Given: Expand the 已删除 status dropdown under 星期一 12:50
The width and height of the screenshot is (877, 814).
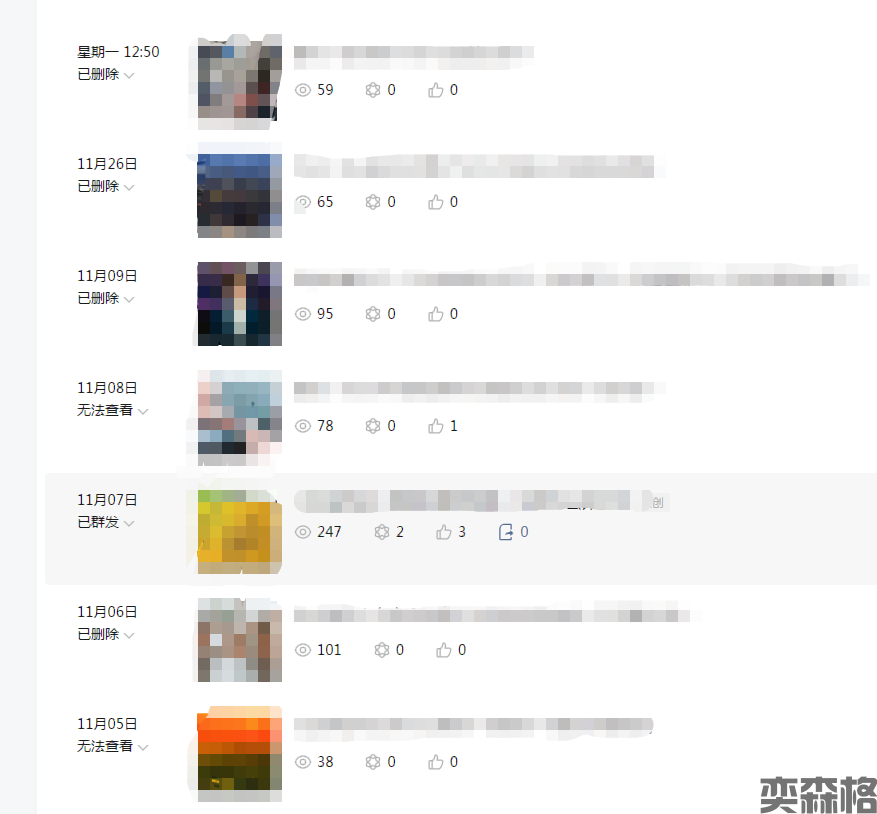Looking at the screenshot, I should pos(129,75).
